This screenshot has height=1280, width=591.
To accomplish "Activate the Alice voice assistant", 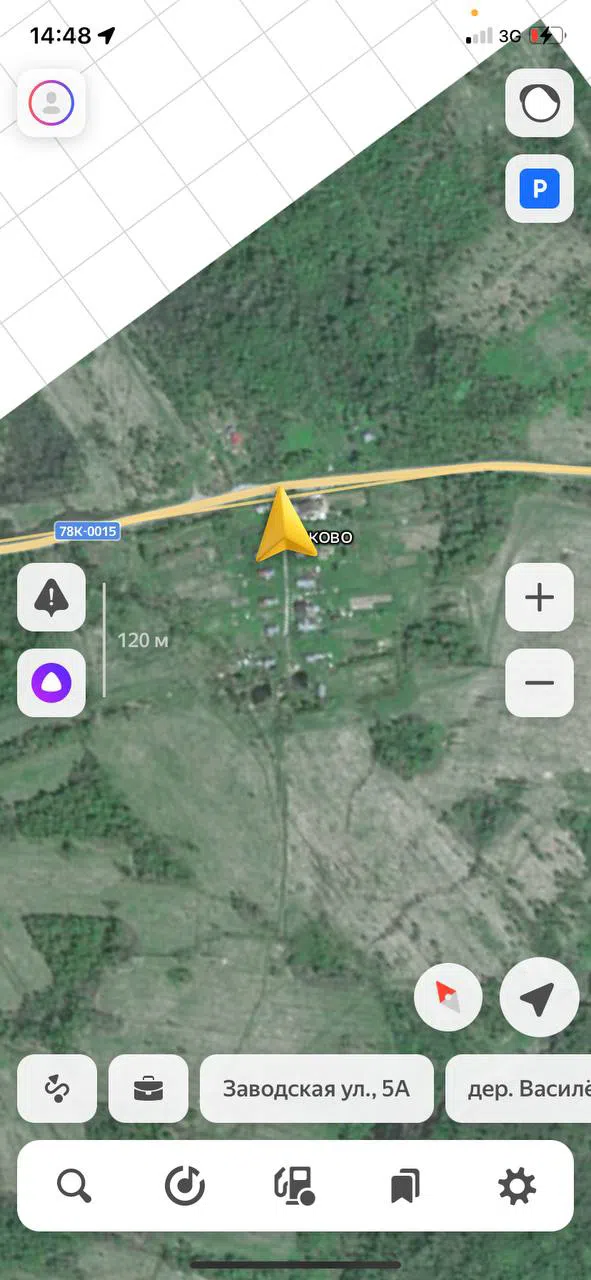I will [x=51, y=683].
